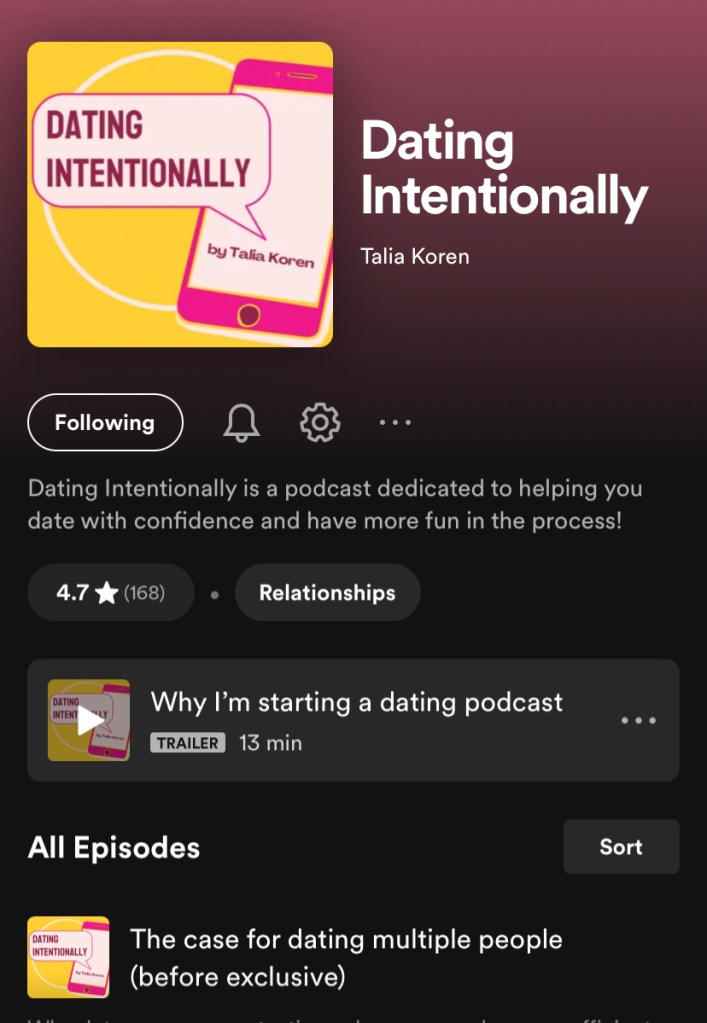Open the 4.7 star rating chip
The height and width of the screenshot is (1023, 707).
tap(110, 593)
